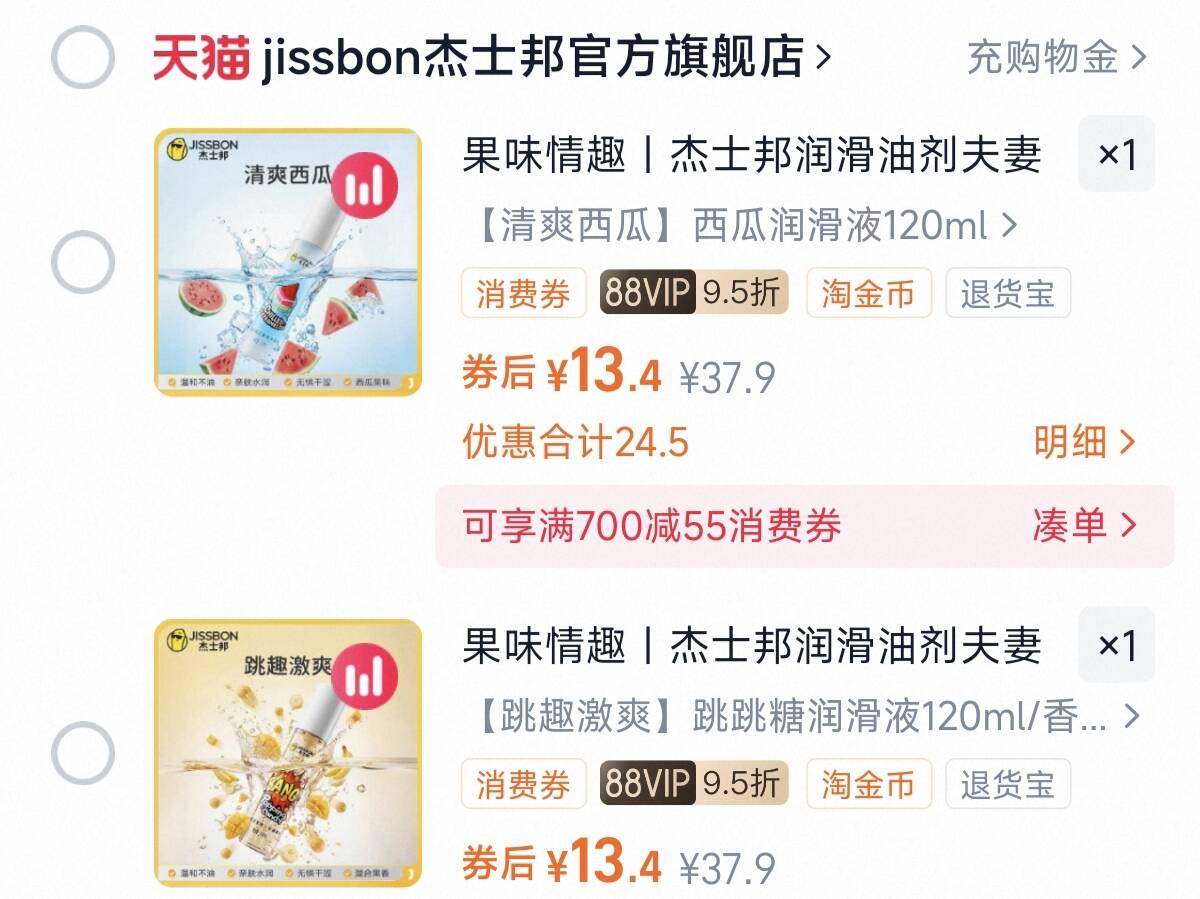Tap 凑单 for the 满700减55 coupon
The image size is (1200, 899).
[x=1085, y=525]
